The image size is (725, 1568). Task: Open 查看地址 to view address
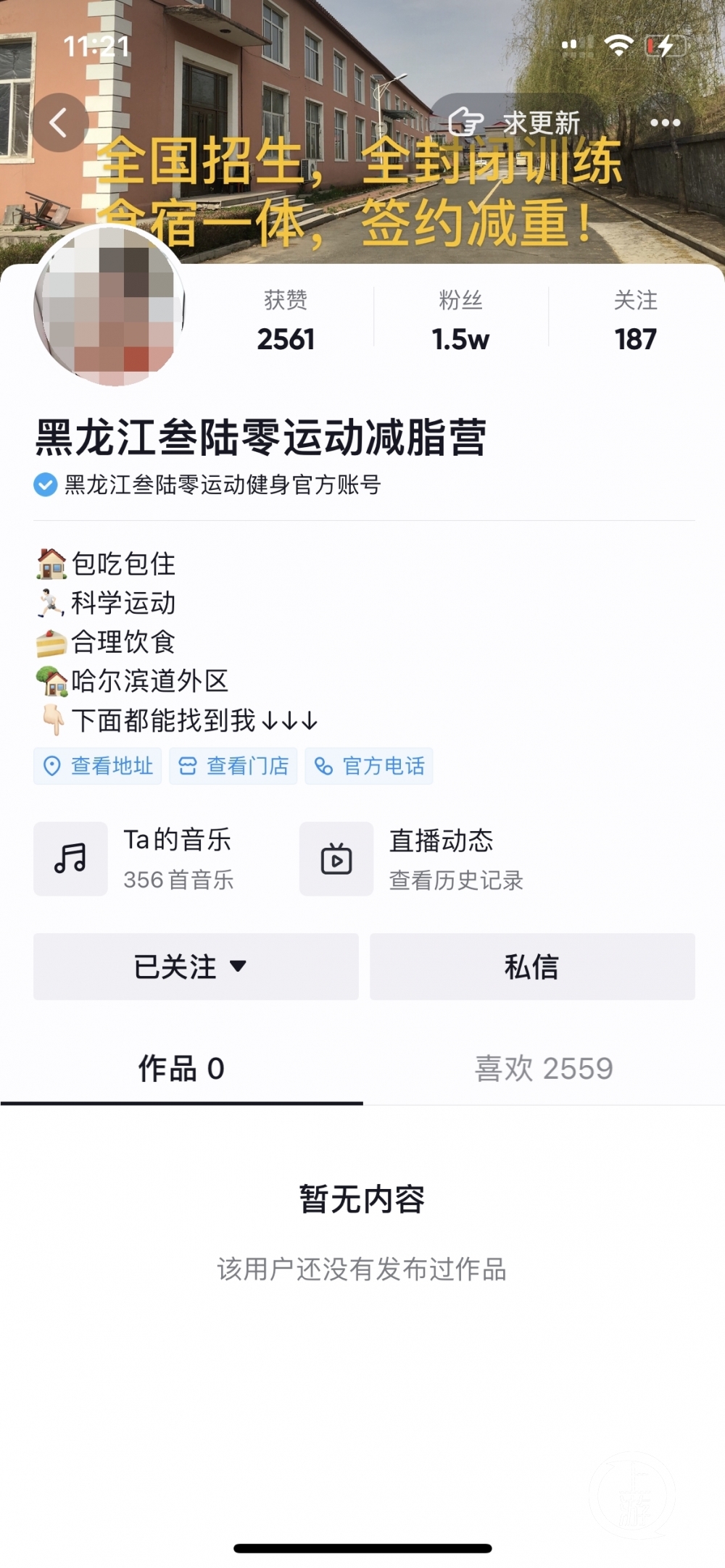98,766
